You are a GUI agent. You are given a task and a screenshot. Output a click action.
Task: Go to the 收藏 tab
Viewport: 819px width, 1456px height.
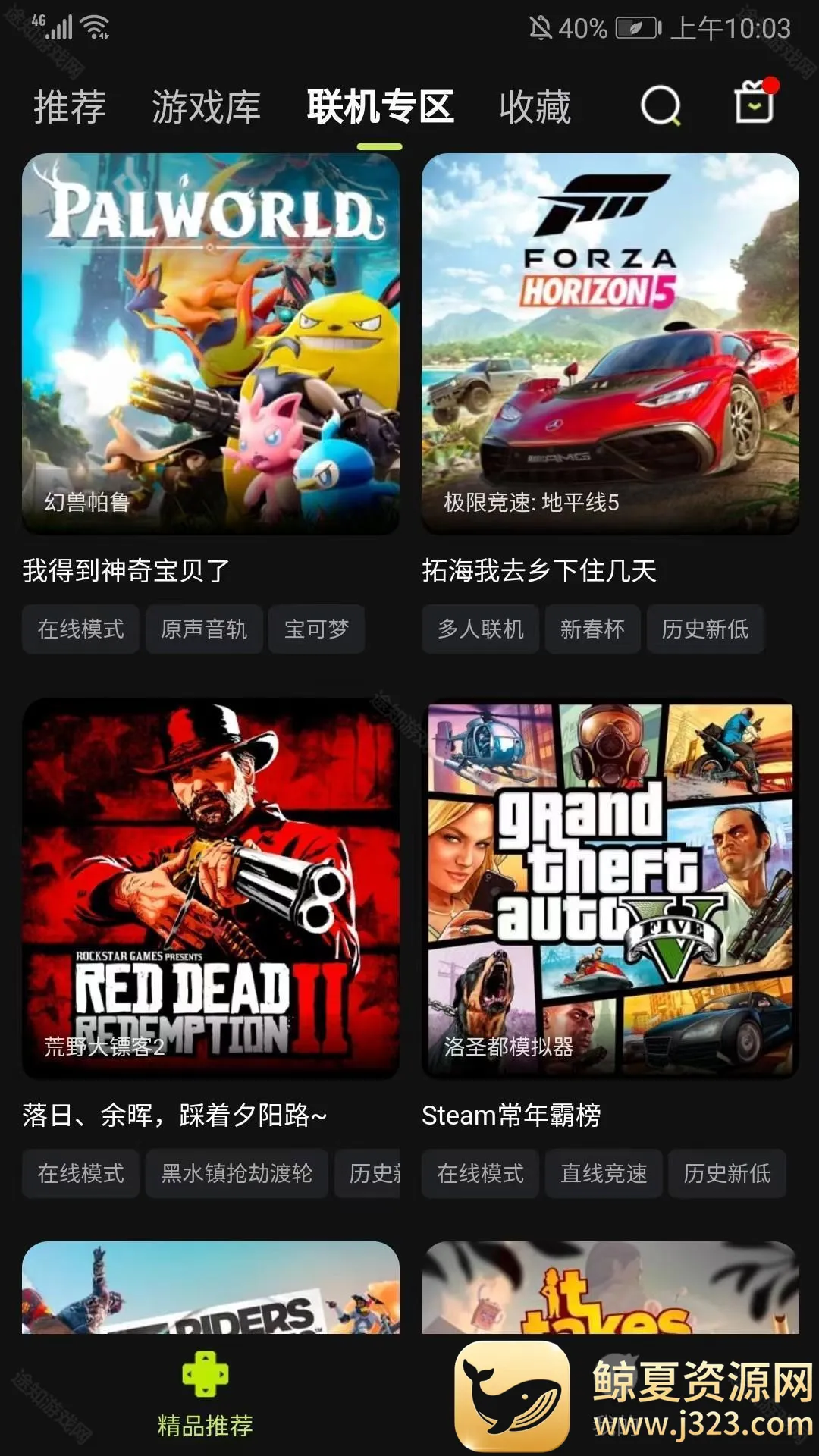tap(535, 107)
